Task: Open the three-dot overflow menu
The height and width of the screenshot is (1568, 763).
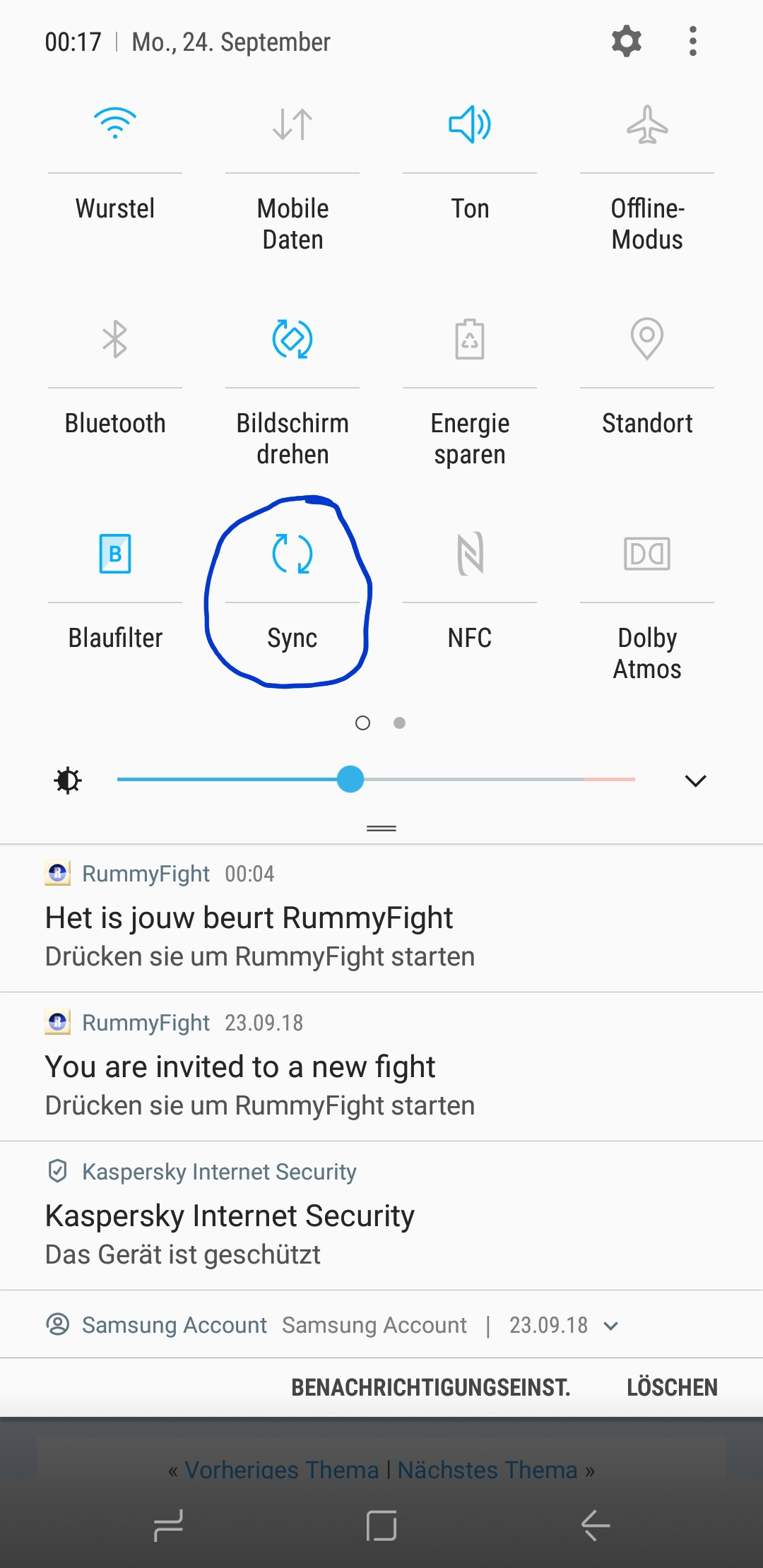Action: (692, 42)
